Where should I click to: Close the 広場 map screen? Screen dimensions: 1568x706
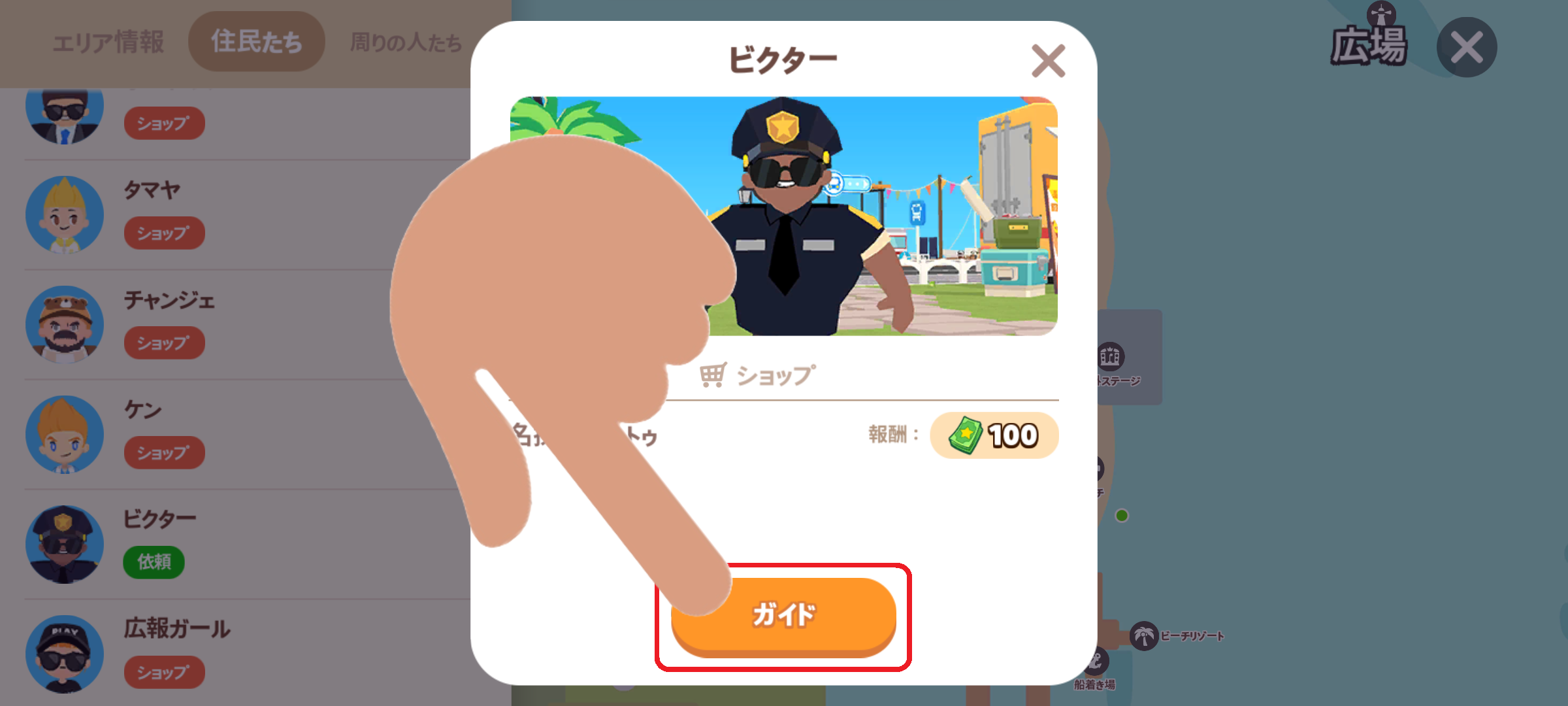[x=1466, y=48]
